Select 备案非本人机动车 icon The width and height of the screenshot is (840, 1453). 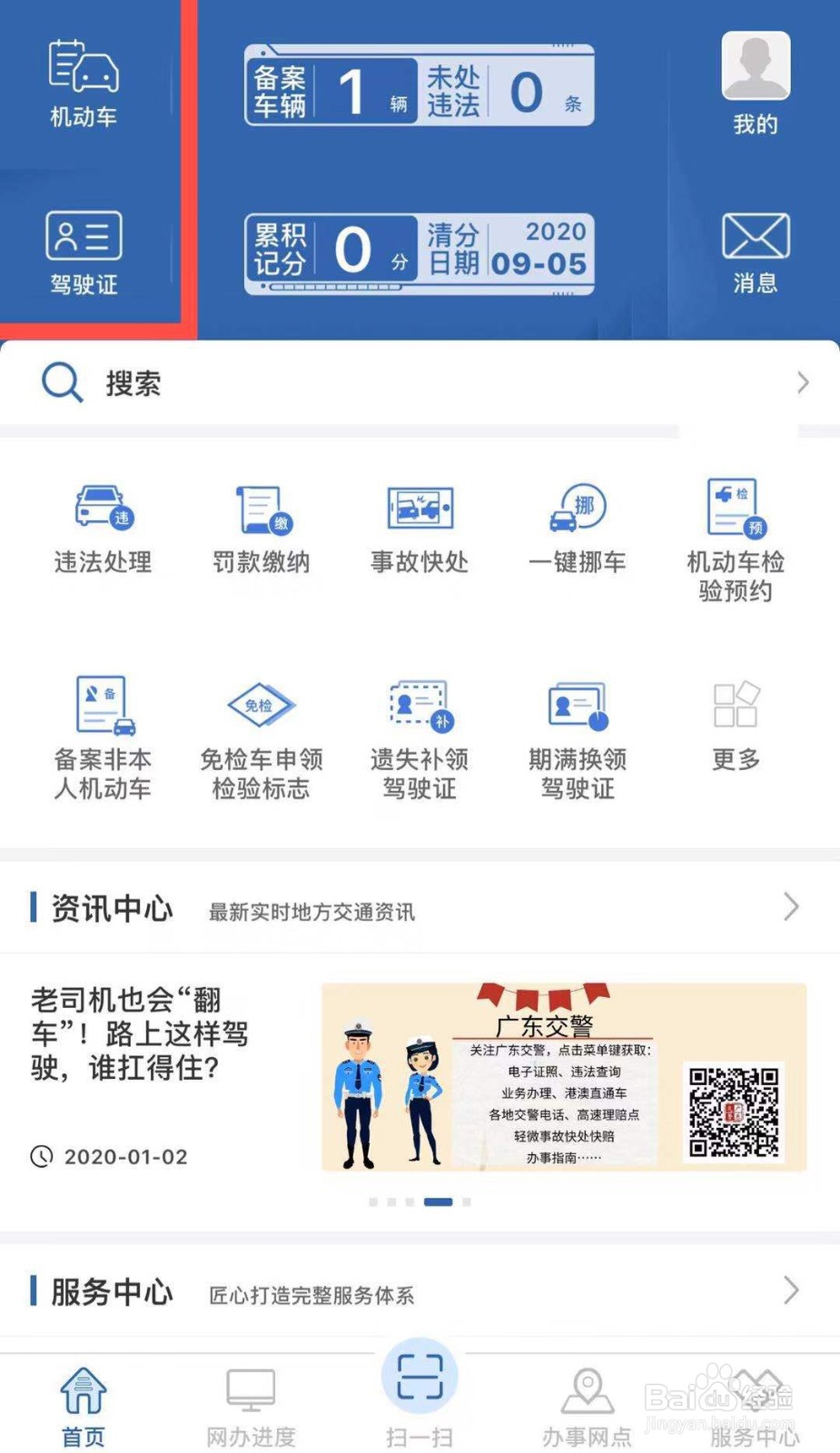pos(103,726)
